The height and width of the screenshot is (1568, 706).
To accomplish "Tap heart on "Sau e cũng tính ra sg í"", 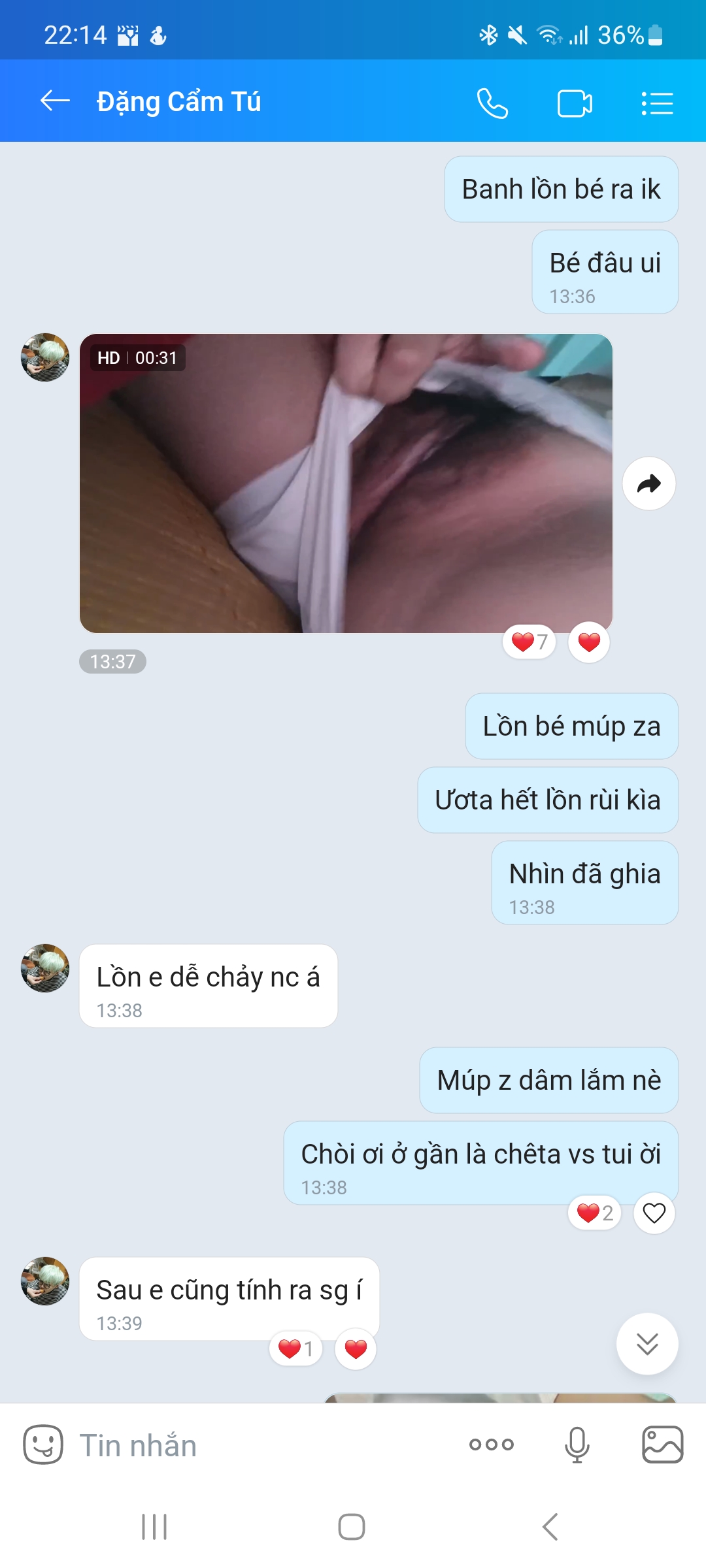I will click(356, 1348).
